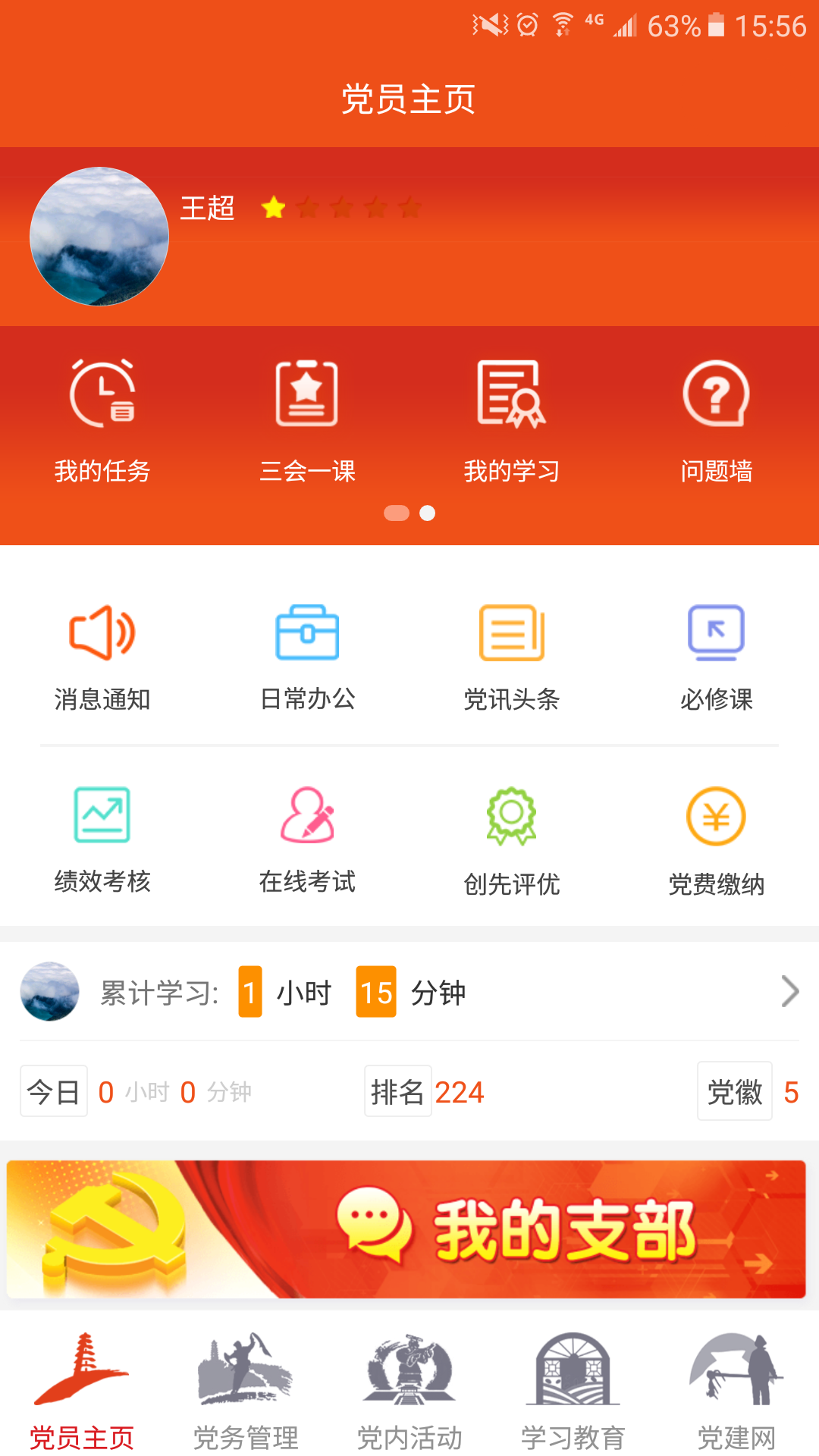Image resolution: width=819 pixels, height=1456 pixels.
Task: Start 在线考试 online exam
Action: point(307,838)
